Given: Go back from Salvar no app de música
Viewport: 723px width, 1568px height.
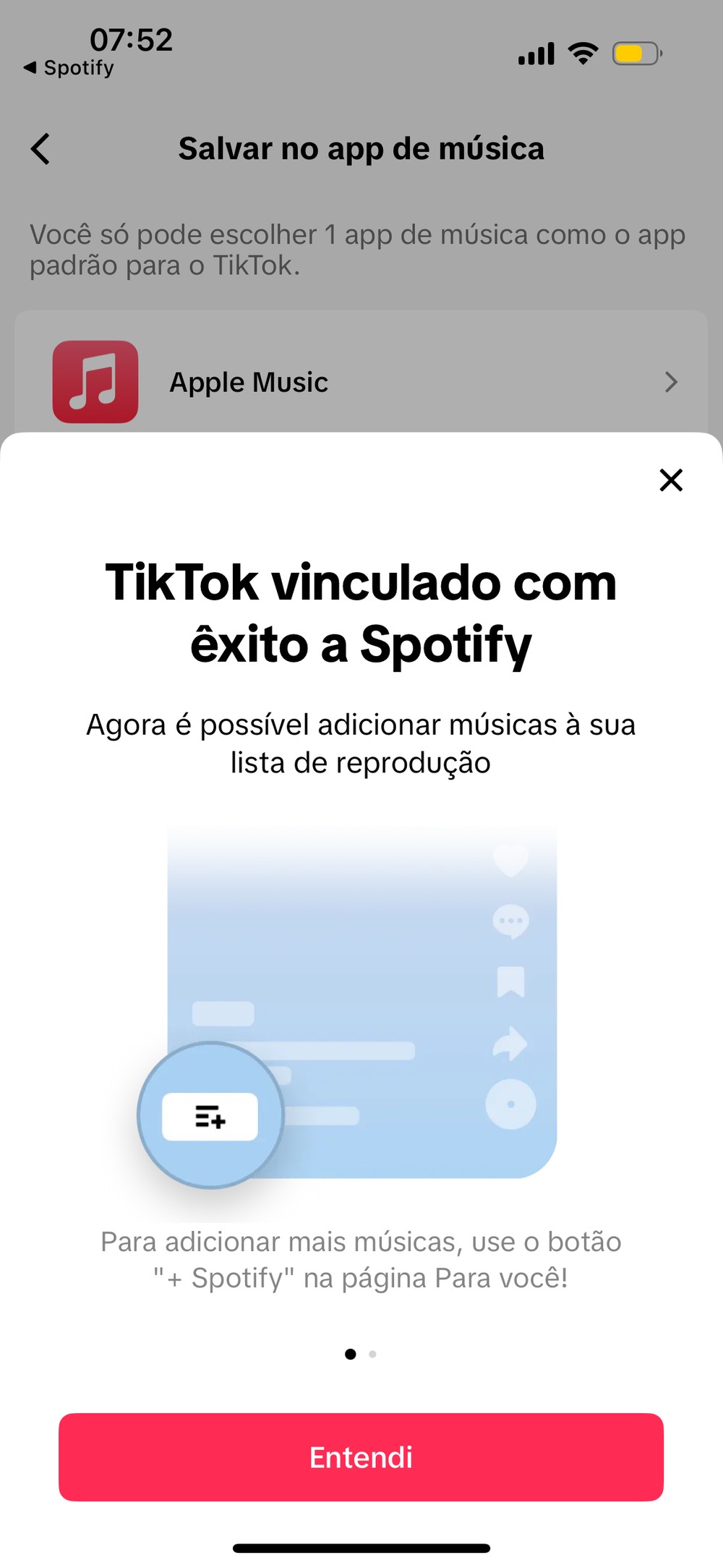Looking at the screenshot, I should point(40,149).
